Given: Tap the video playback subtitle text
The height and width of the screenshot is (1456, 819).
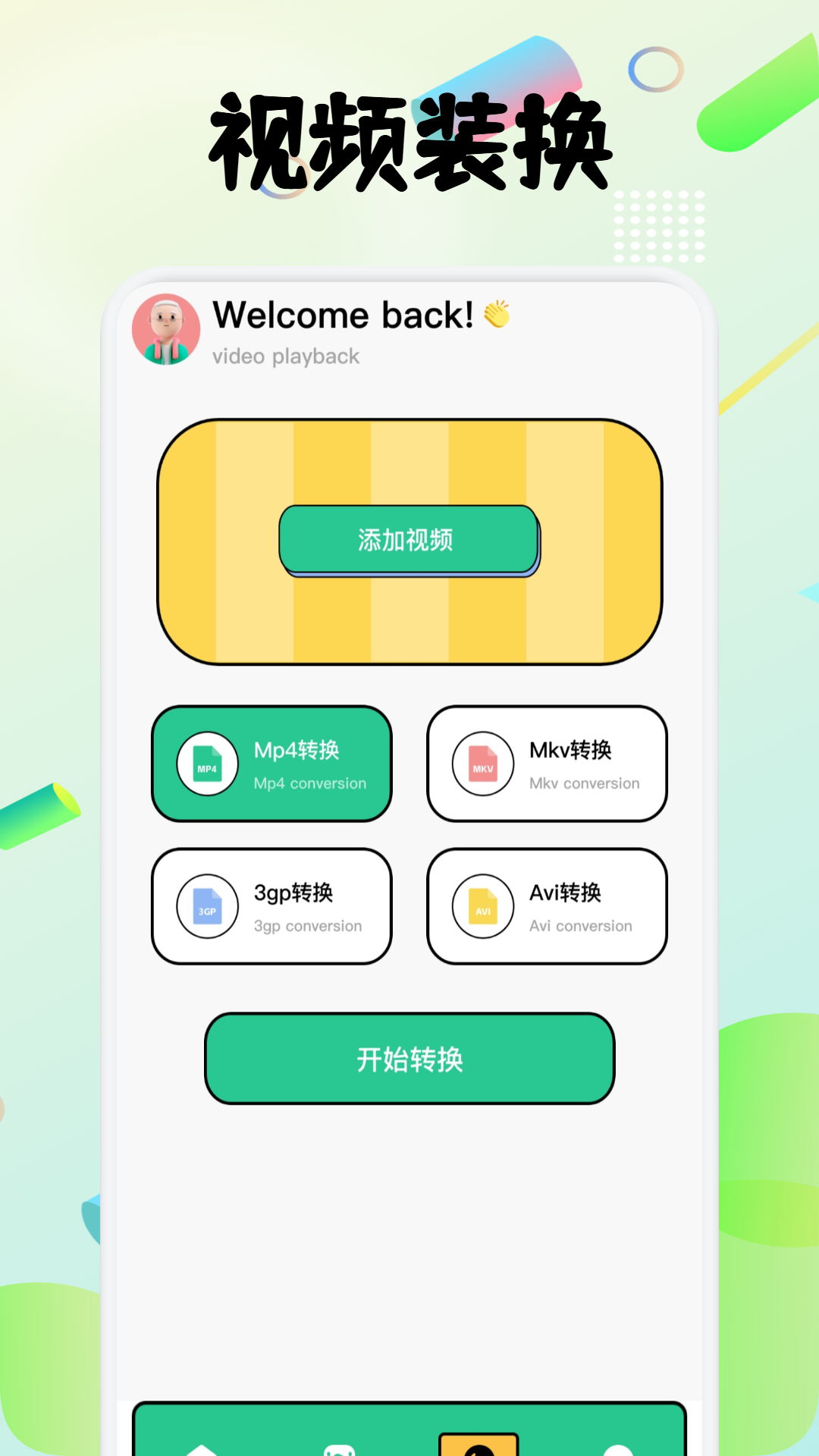Looking at the screenshot, I should [286, 356].
